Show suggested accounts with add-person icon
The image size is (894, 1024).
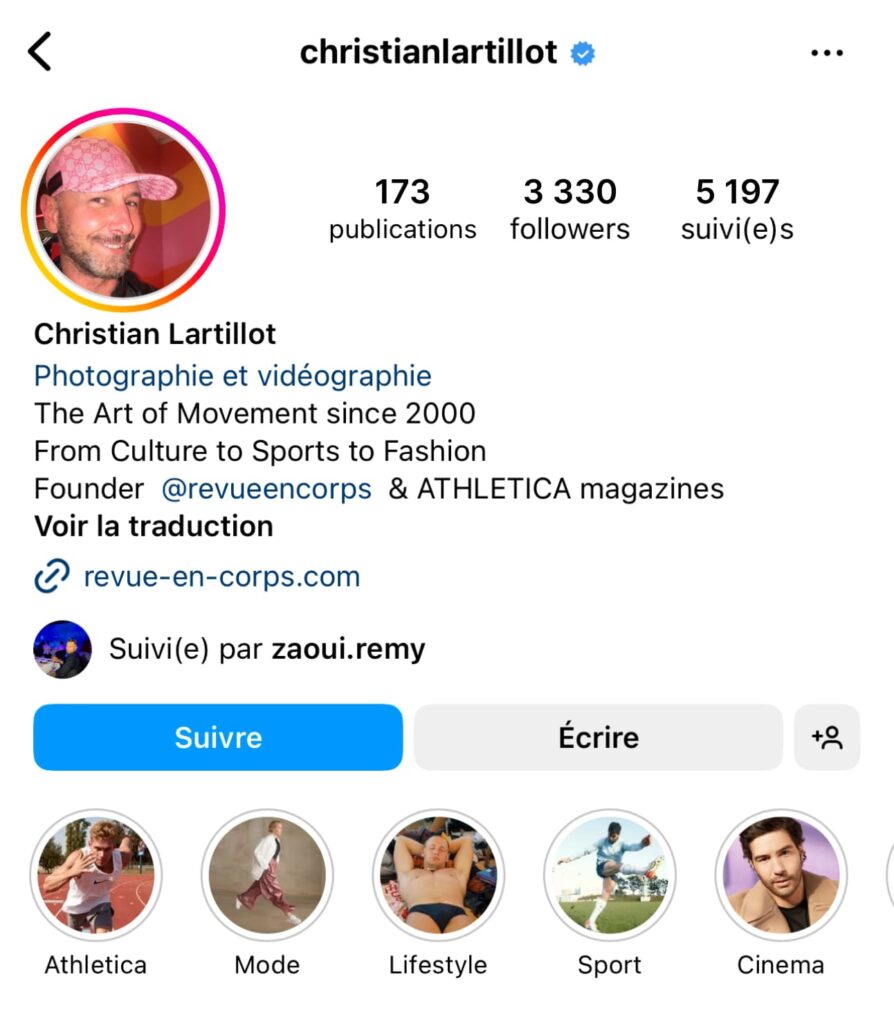827,737
